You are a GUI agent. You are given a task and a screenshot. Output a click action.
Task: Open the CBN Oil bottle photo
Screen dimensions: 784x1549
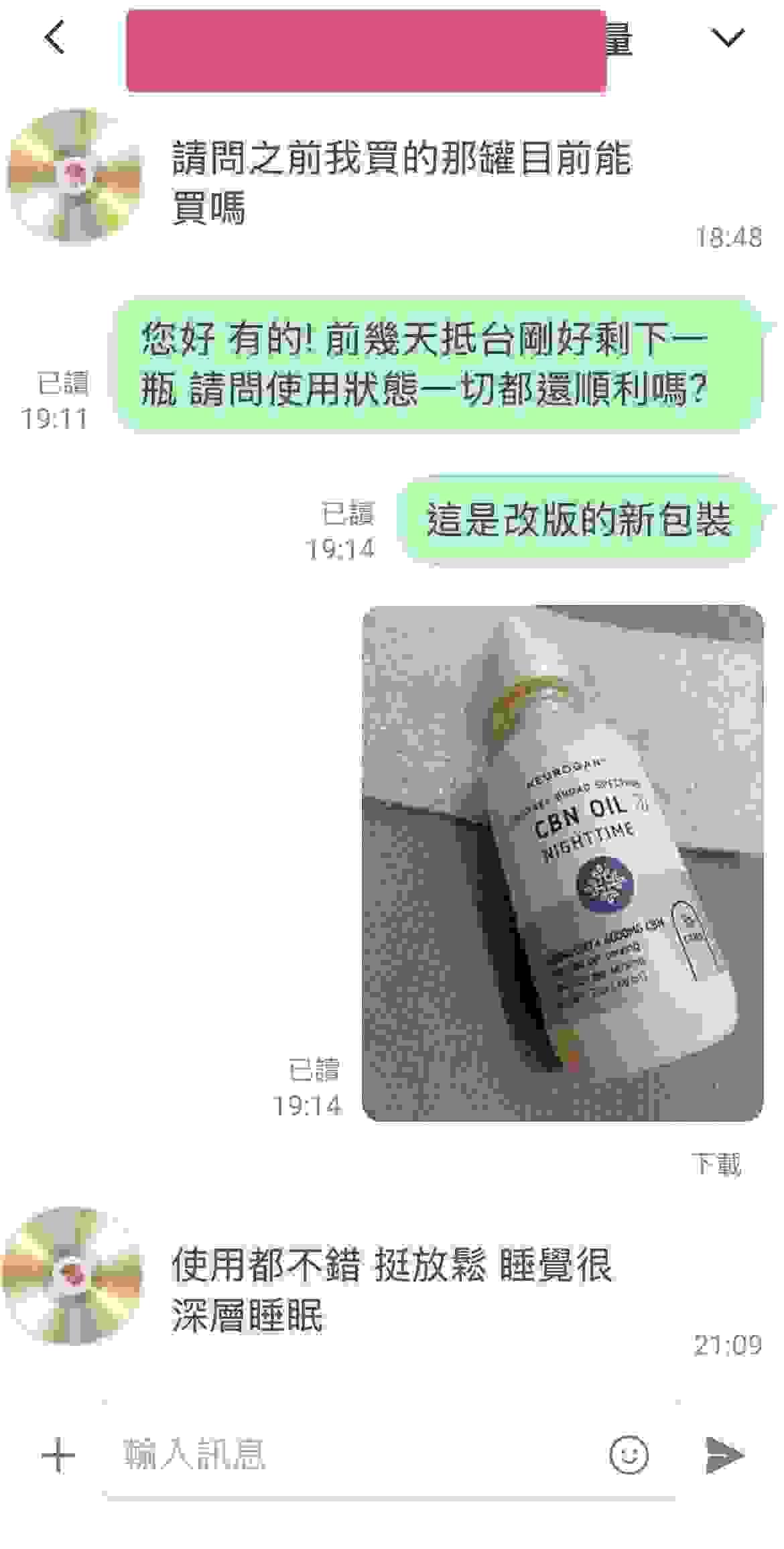[x=562, y=863]
